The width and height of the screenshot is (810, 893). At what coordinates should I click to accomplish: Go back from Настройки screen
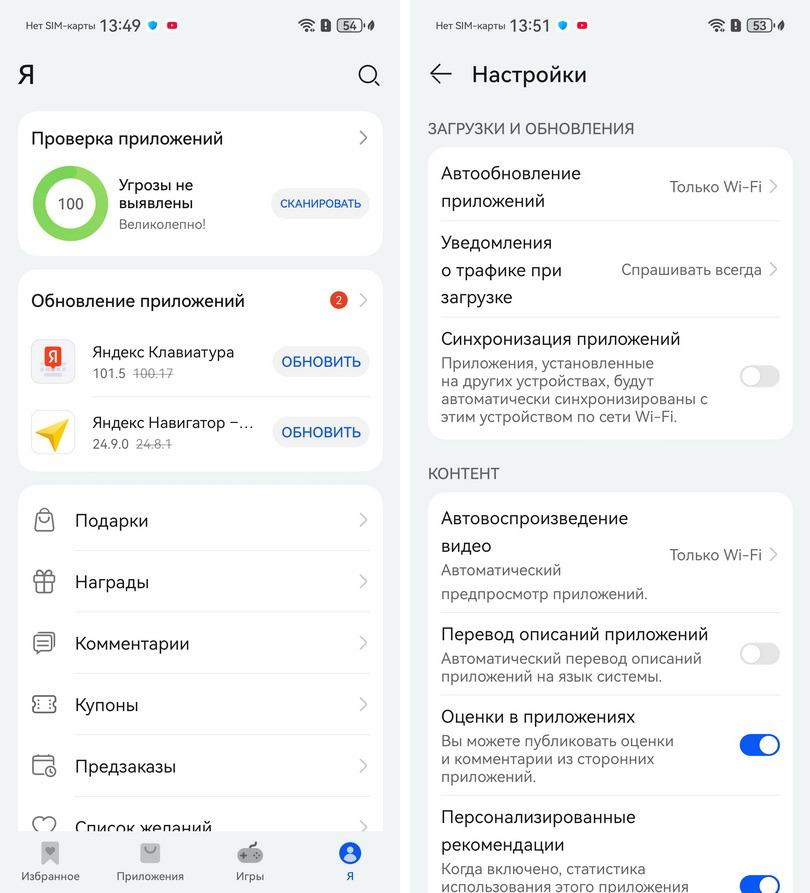point(440,74)
